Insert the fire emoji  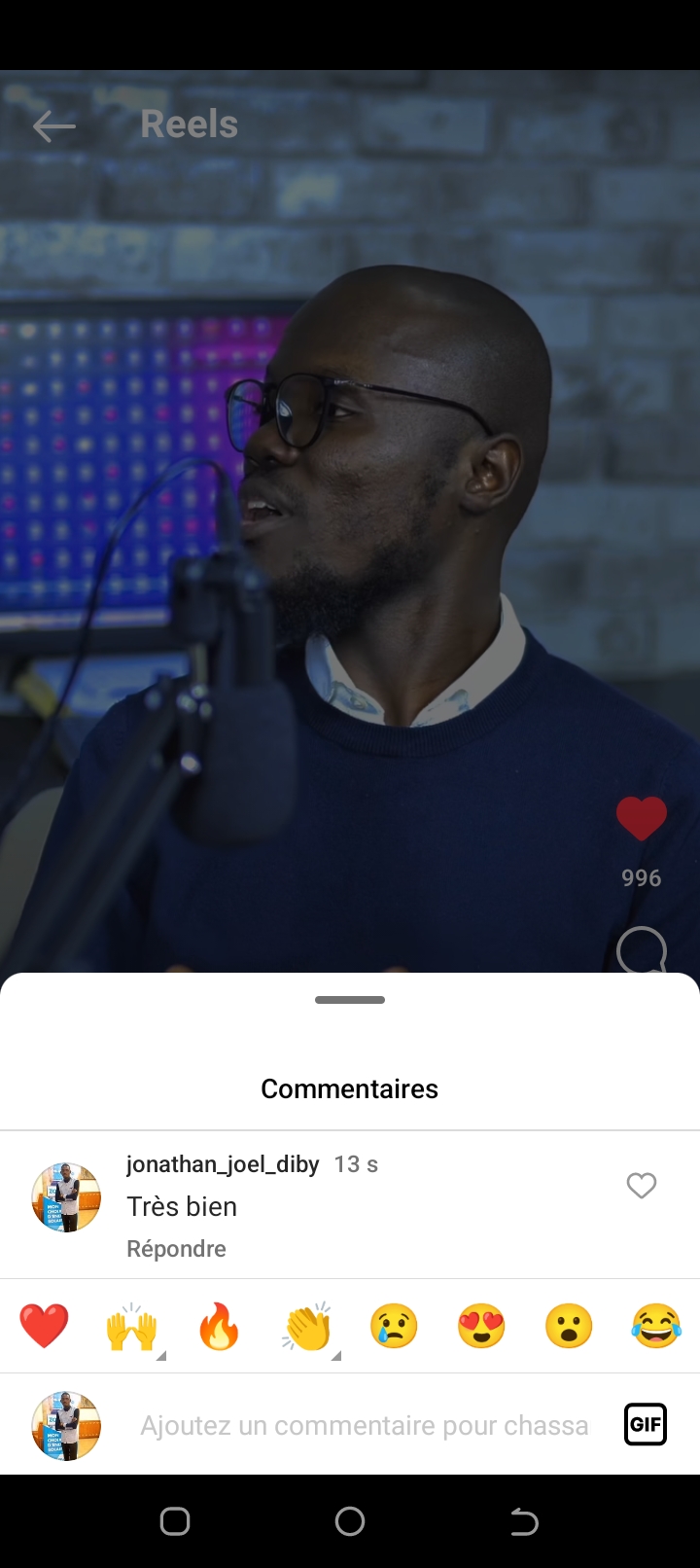[x=219, y=1328]
